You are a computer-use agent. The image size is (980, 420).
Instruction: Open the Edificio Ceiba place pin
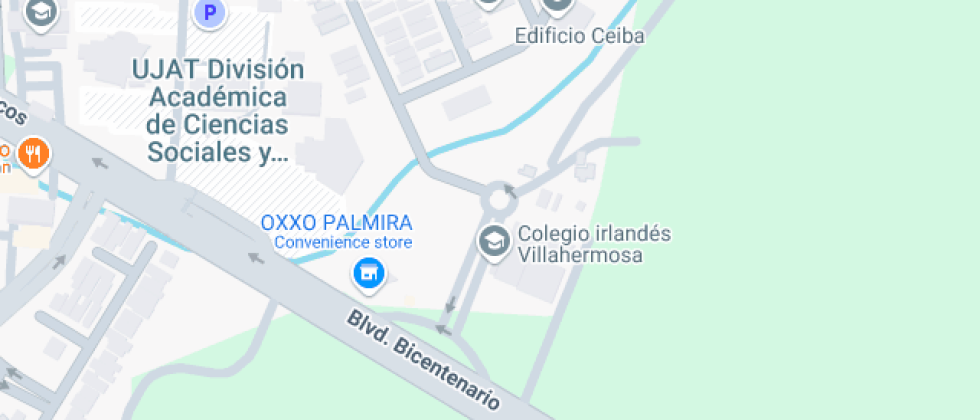[557, 5]
